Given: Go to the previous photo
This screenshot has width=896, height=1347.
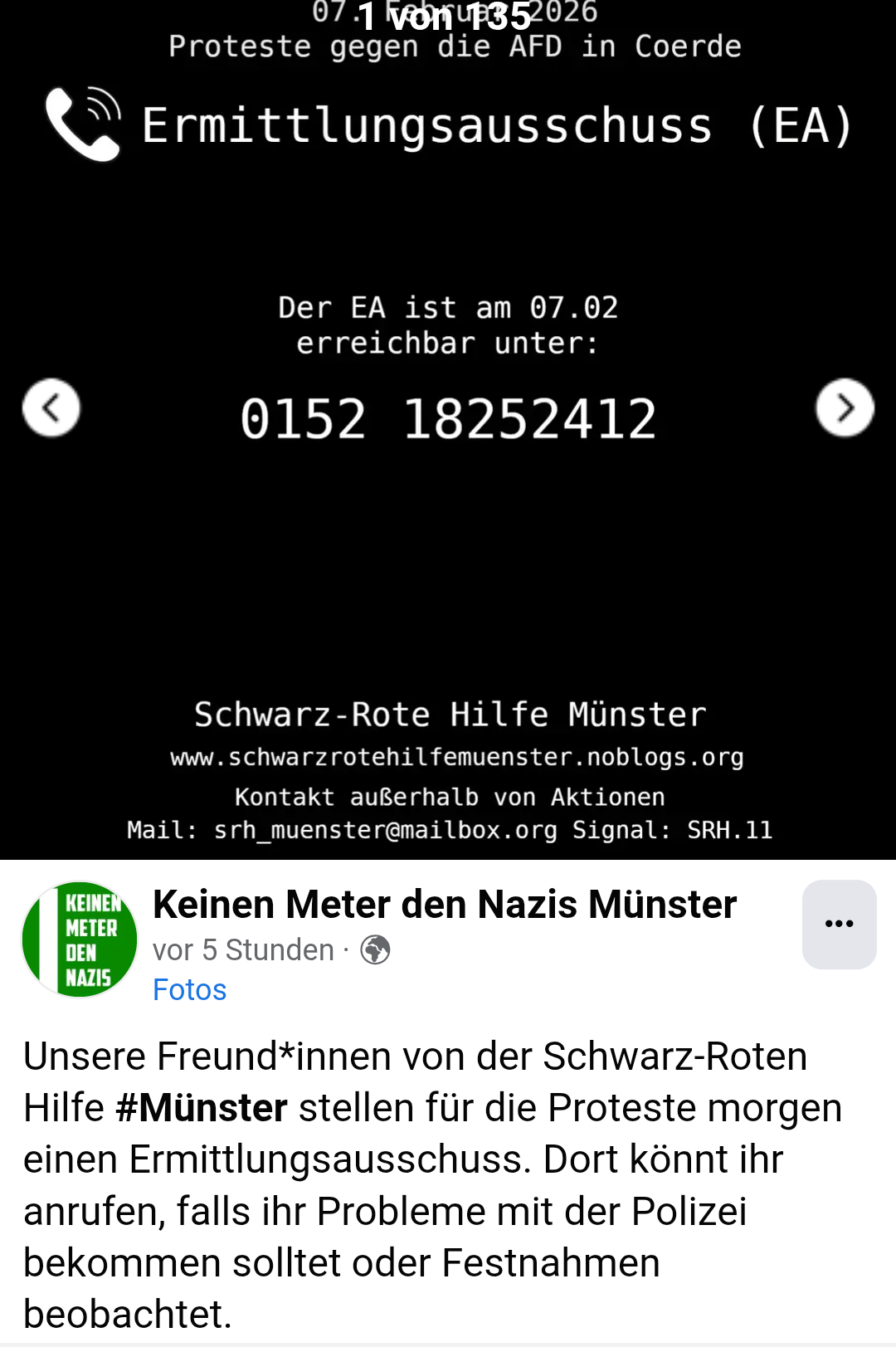Looking at the screenshot, I should [51, 408].
